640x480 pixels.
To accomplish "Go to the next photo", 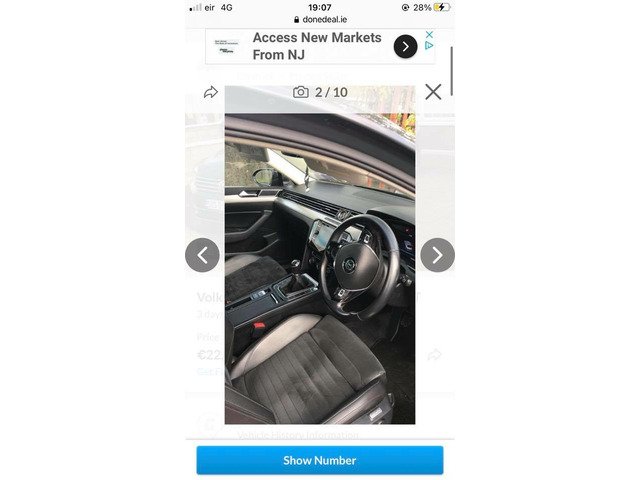I will coord(437,255).
